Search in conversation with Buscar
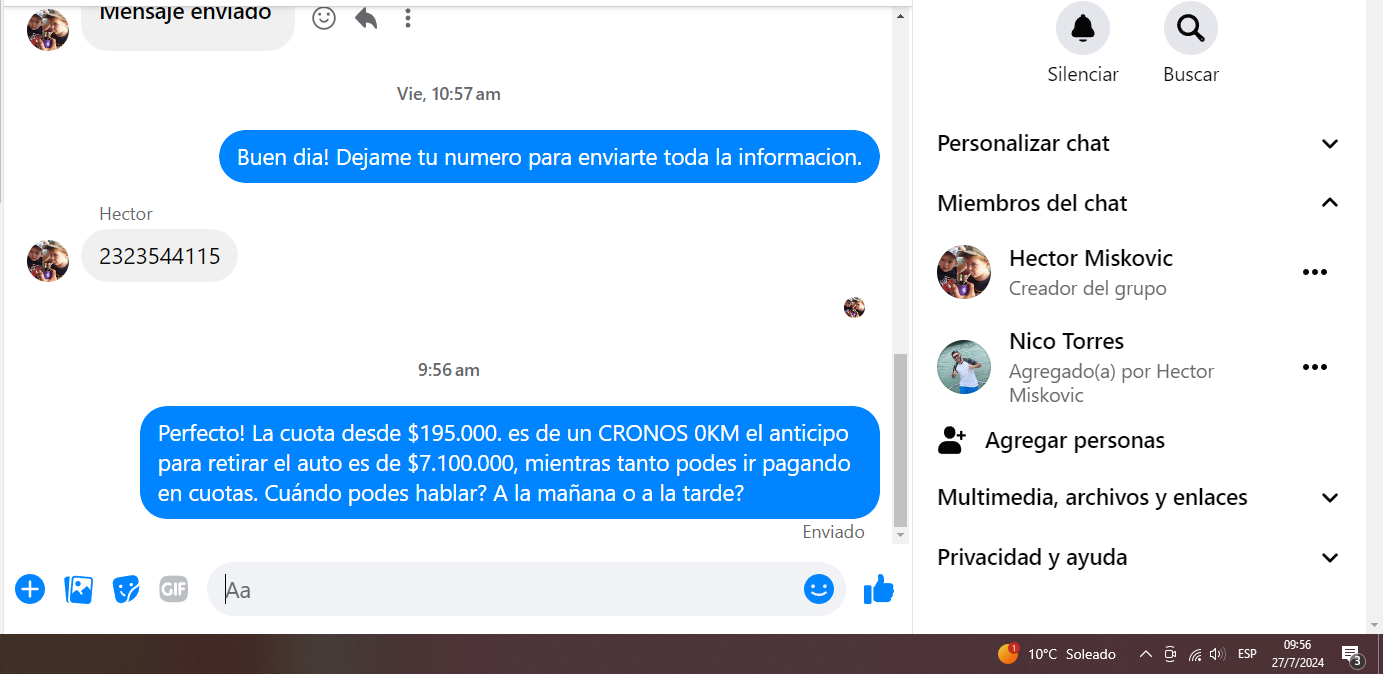The image size is (1383, 674). click(x=1190, y=30)
